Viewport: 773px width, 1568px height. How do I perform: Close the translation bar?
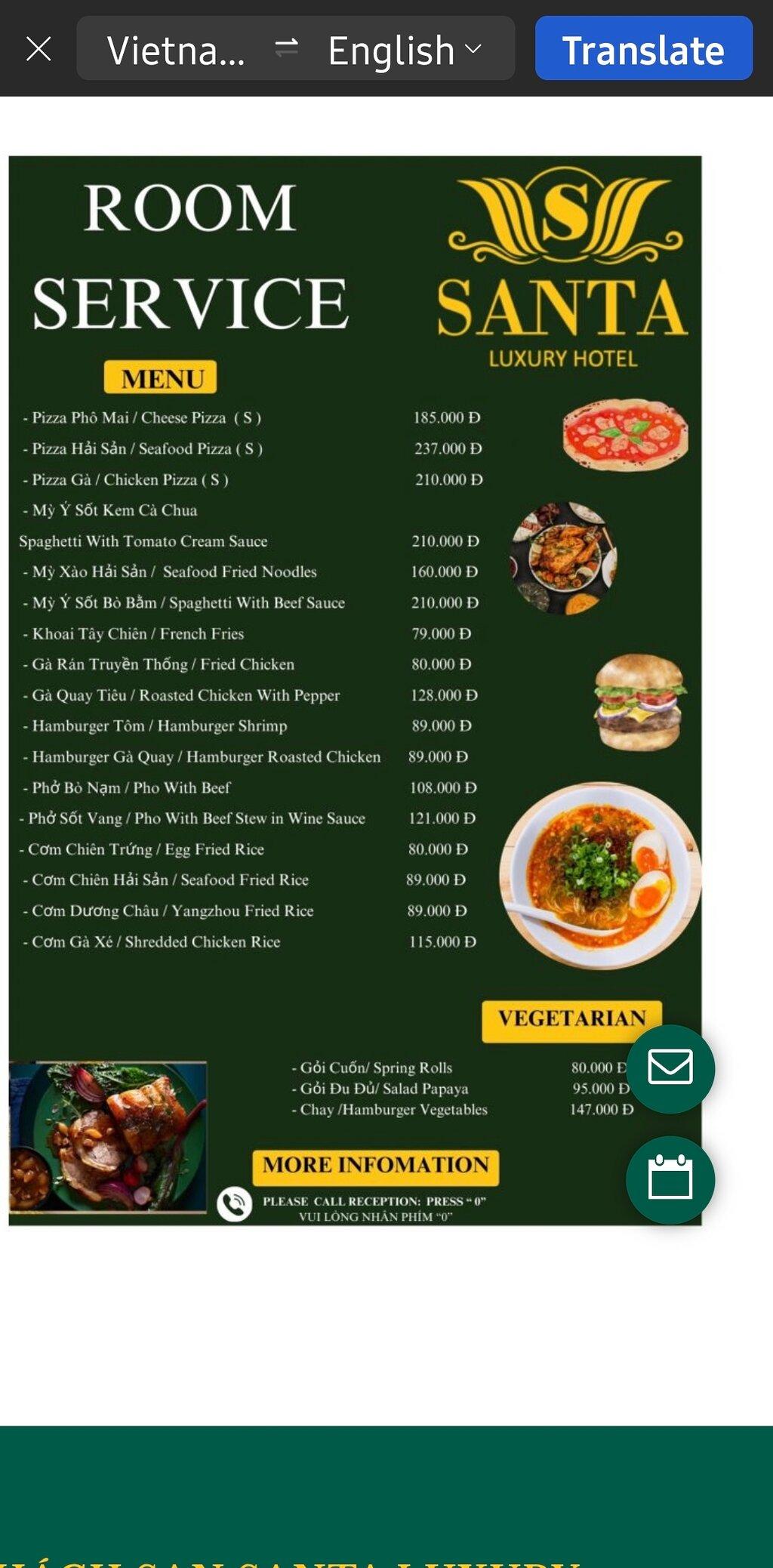(x=38, y=50)
